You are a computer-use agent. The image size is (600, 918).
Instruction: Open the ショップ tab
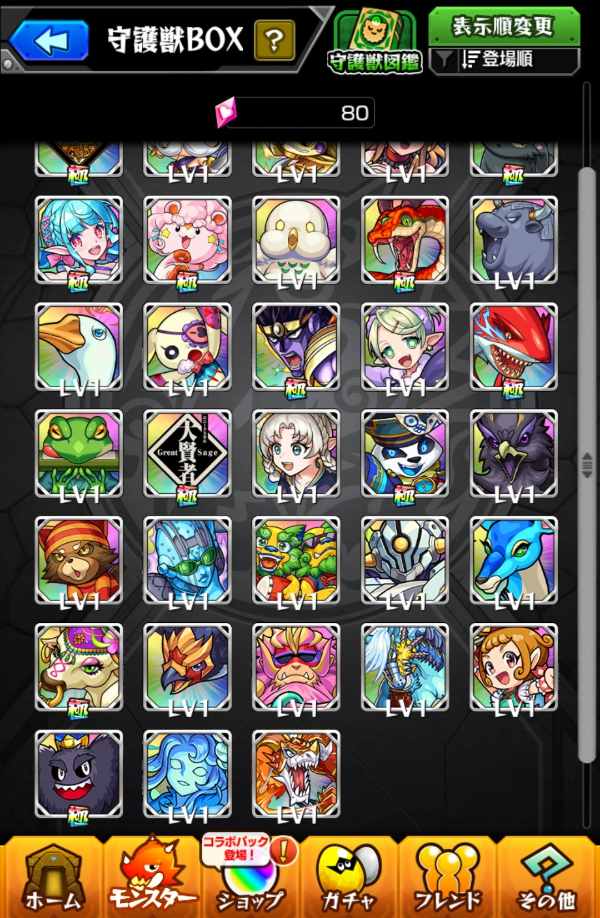250,880
